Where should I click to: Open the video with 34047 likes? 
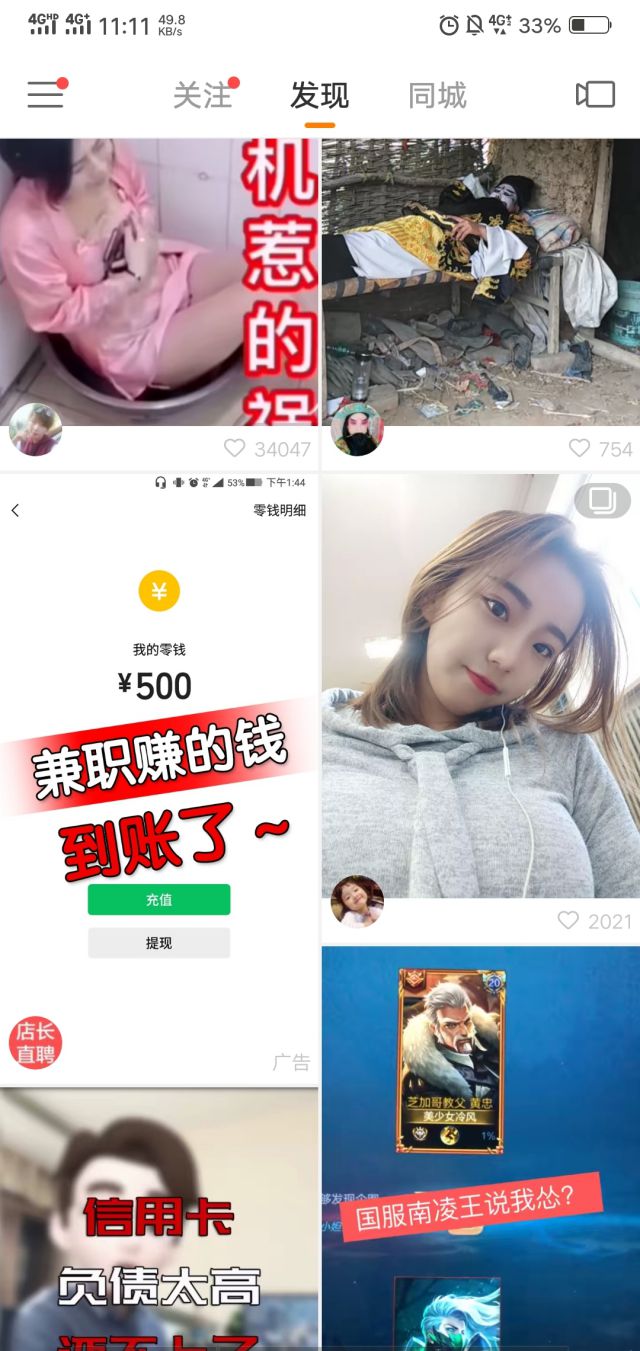pos(159,280)
